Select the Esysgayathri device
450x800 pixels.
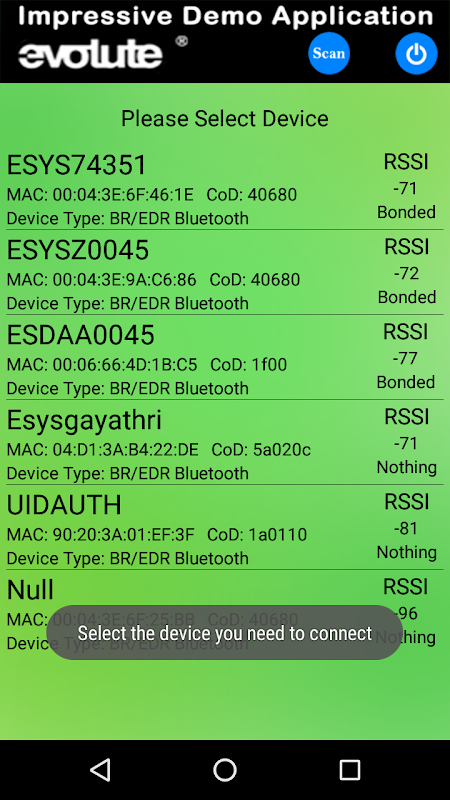tap(224, 442)
